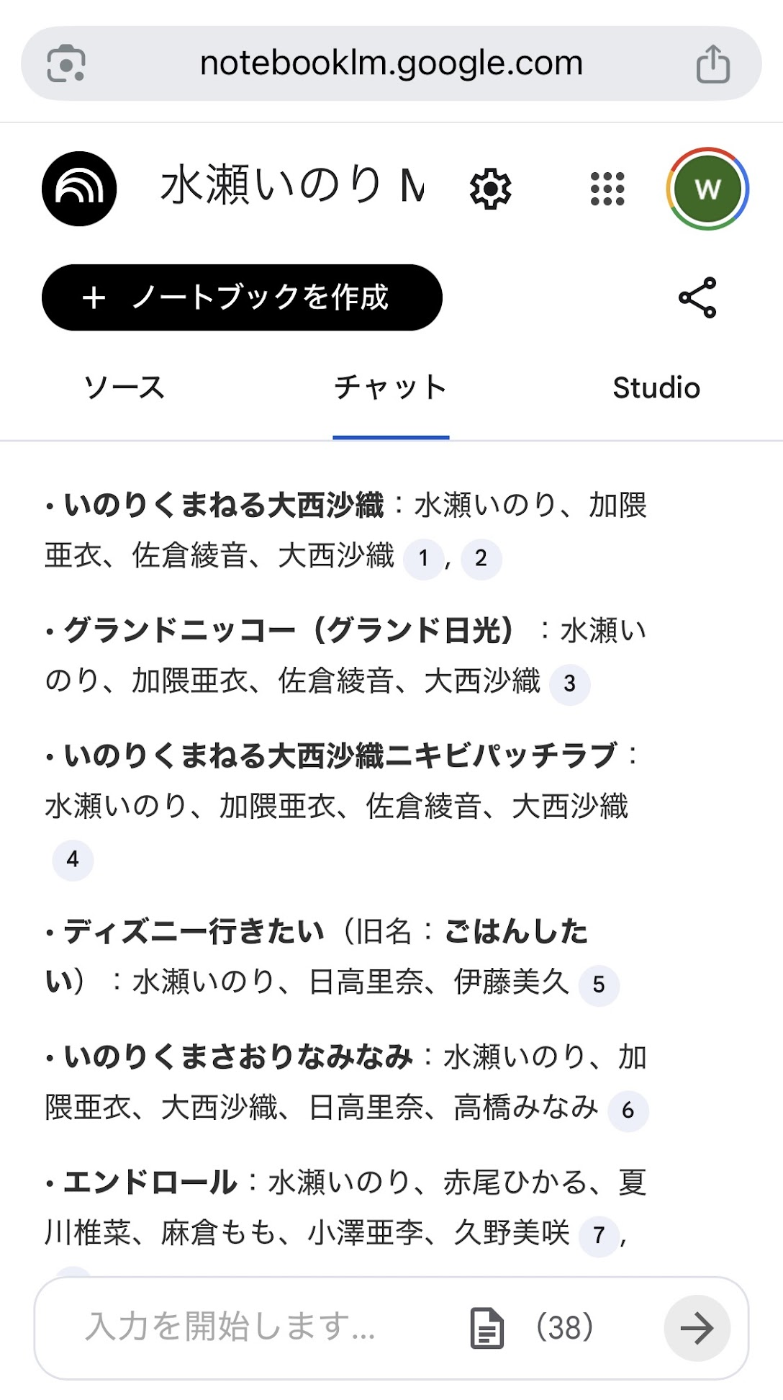Select the チャット tab
This screenshot has width=783, height=1400.
point(391,388)
